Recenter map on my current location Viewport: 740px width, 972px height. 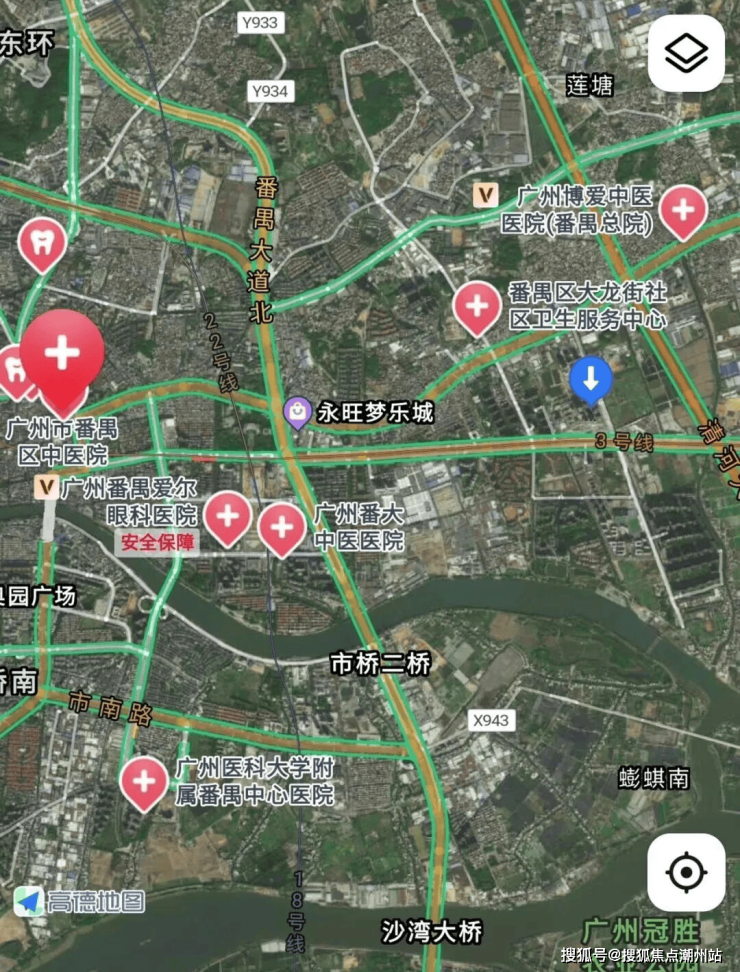point(686,872)
